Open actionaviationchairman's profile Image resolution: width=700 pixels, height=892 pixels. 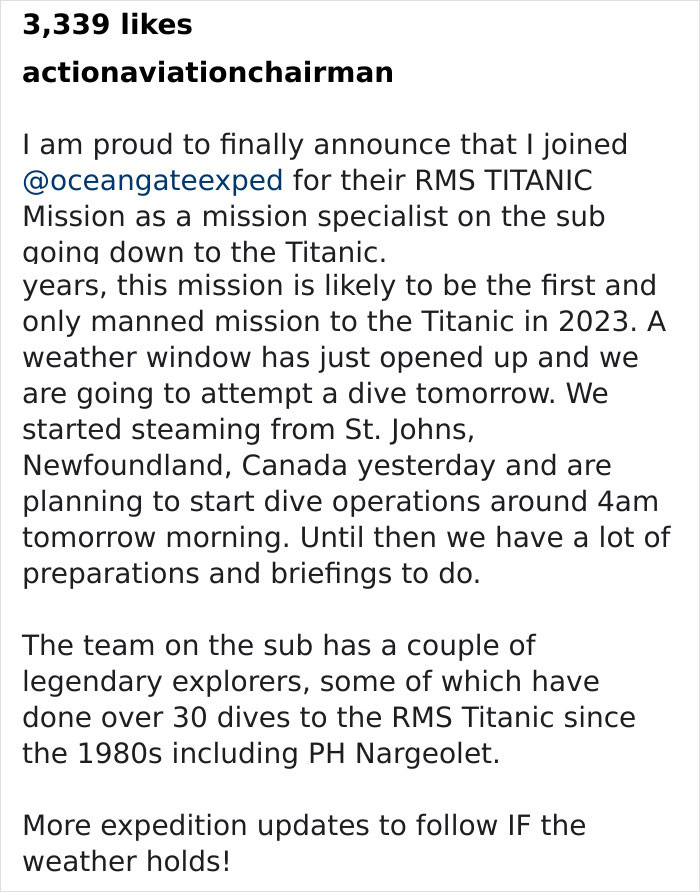click(x=207, y=73)
